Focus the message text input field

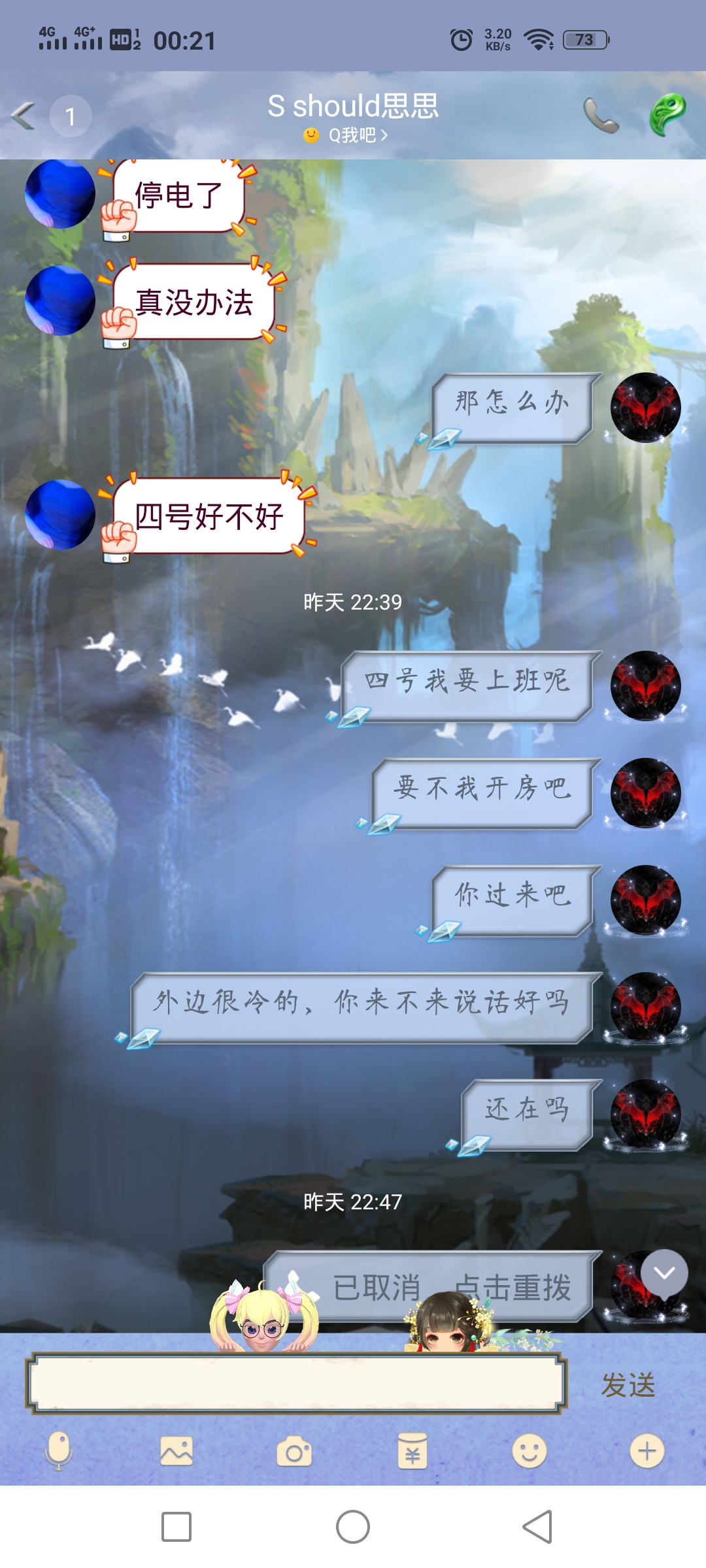296,1384
